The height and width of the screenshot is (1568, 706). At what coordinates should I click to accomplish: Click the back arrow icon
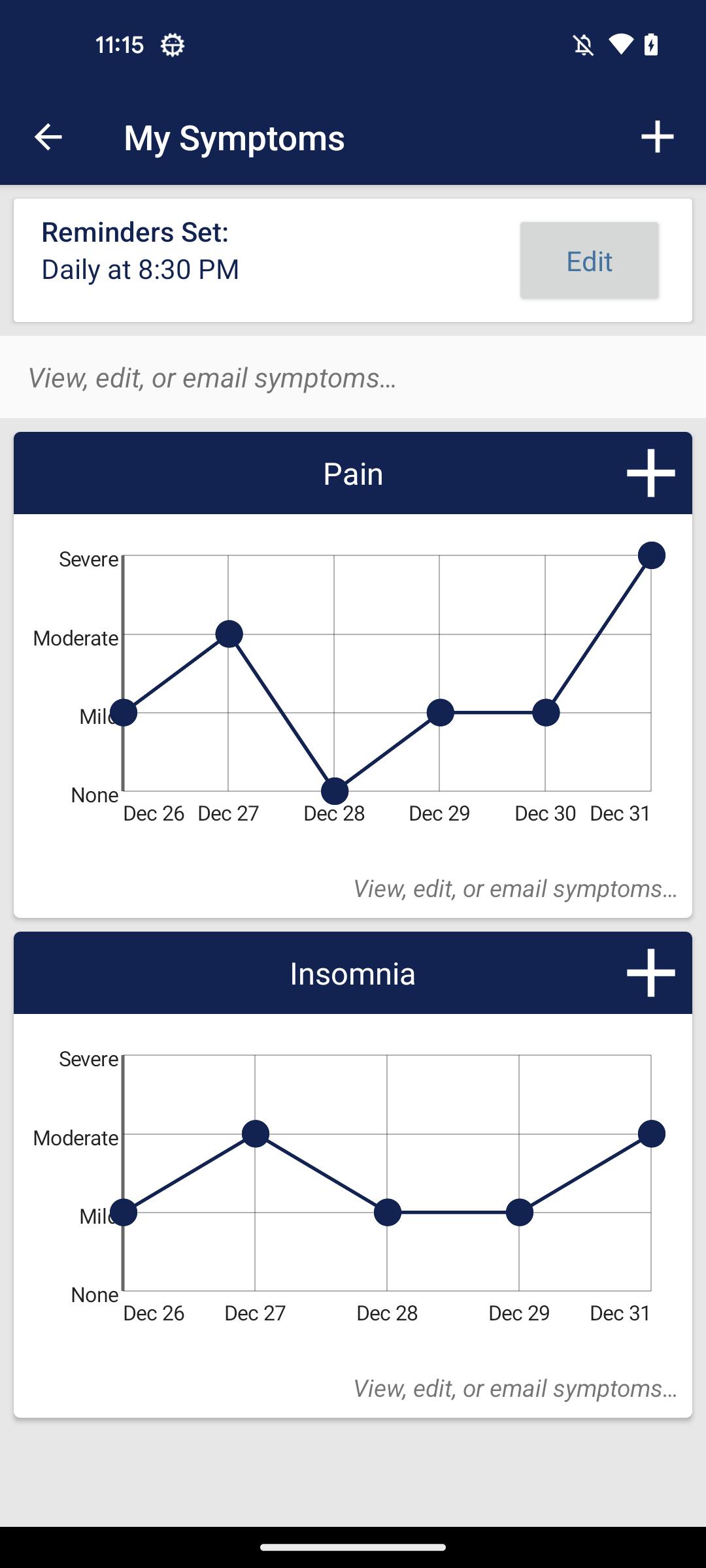tap(48, 137)
